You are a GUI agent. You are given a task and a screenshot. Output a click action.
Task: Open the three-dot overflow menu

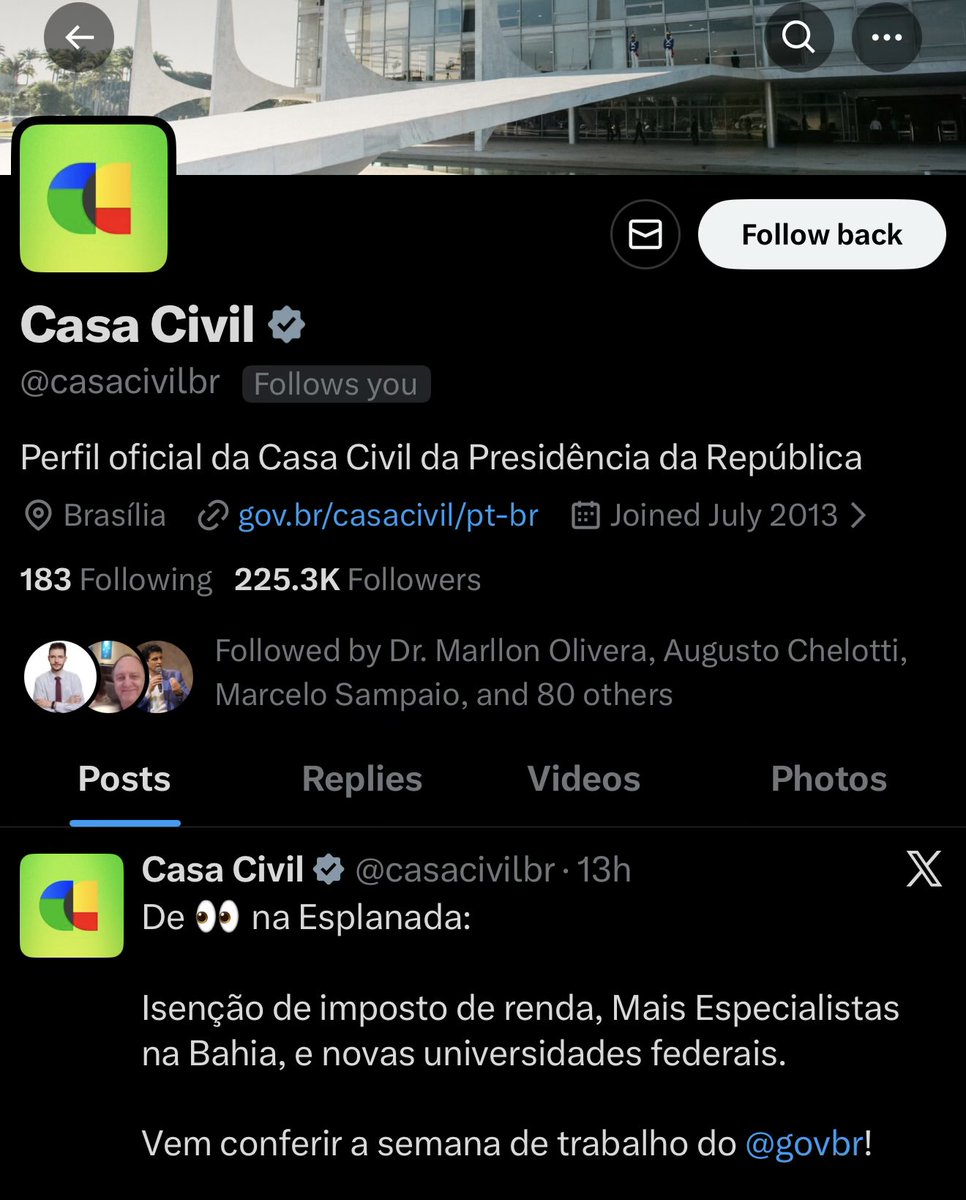click(886, 38)
